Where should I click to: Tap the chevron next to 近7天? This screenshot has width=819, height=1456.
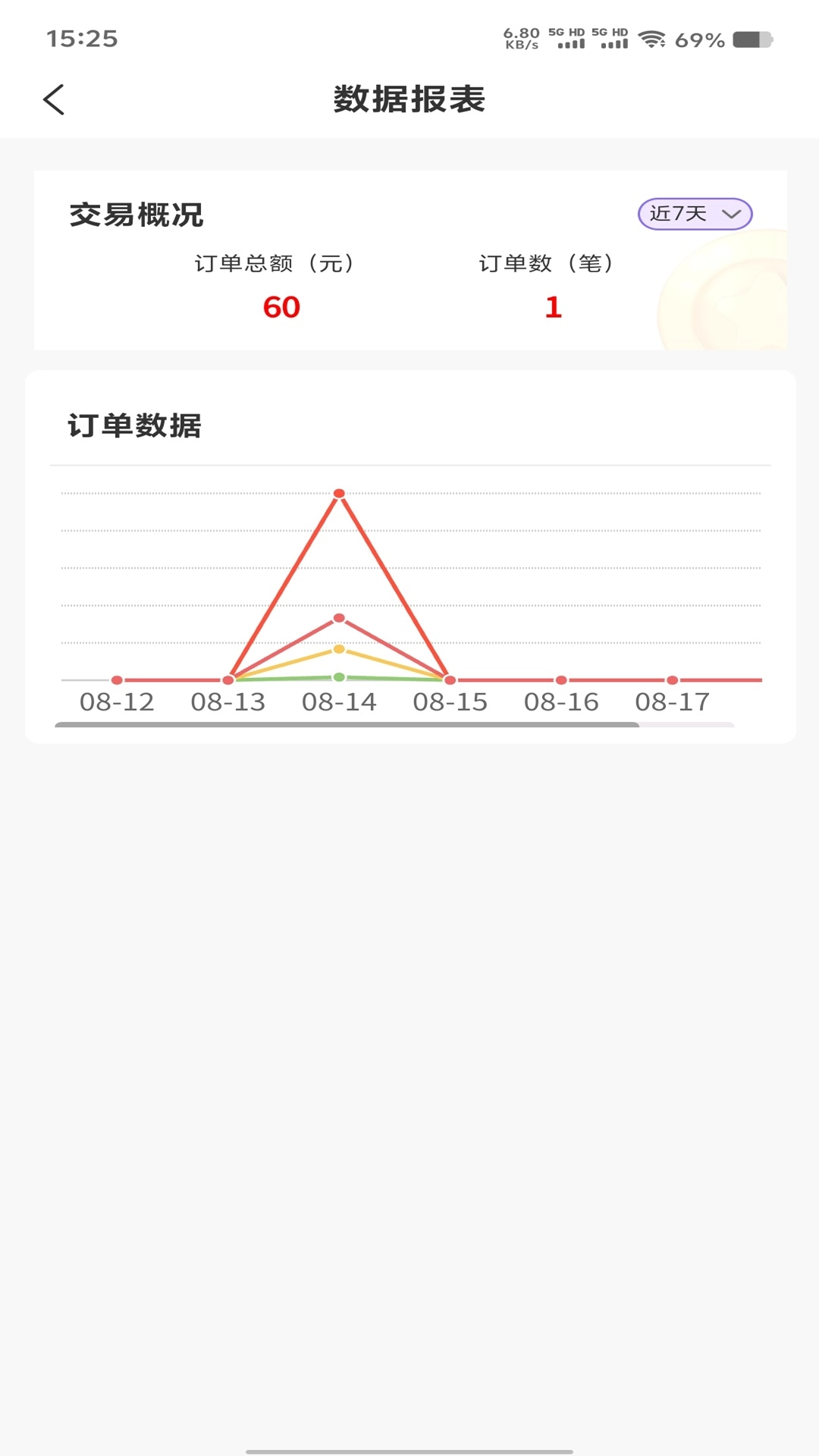coord(730,215)
